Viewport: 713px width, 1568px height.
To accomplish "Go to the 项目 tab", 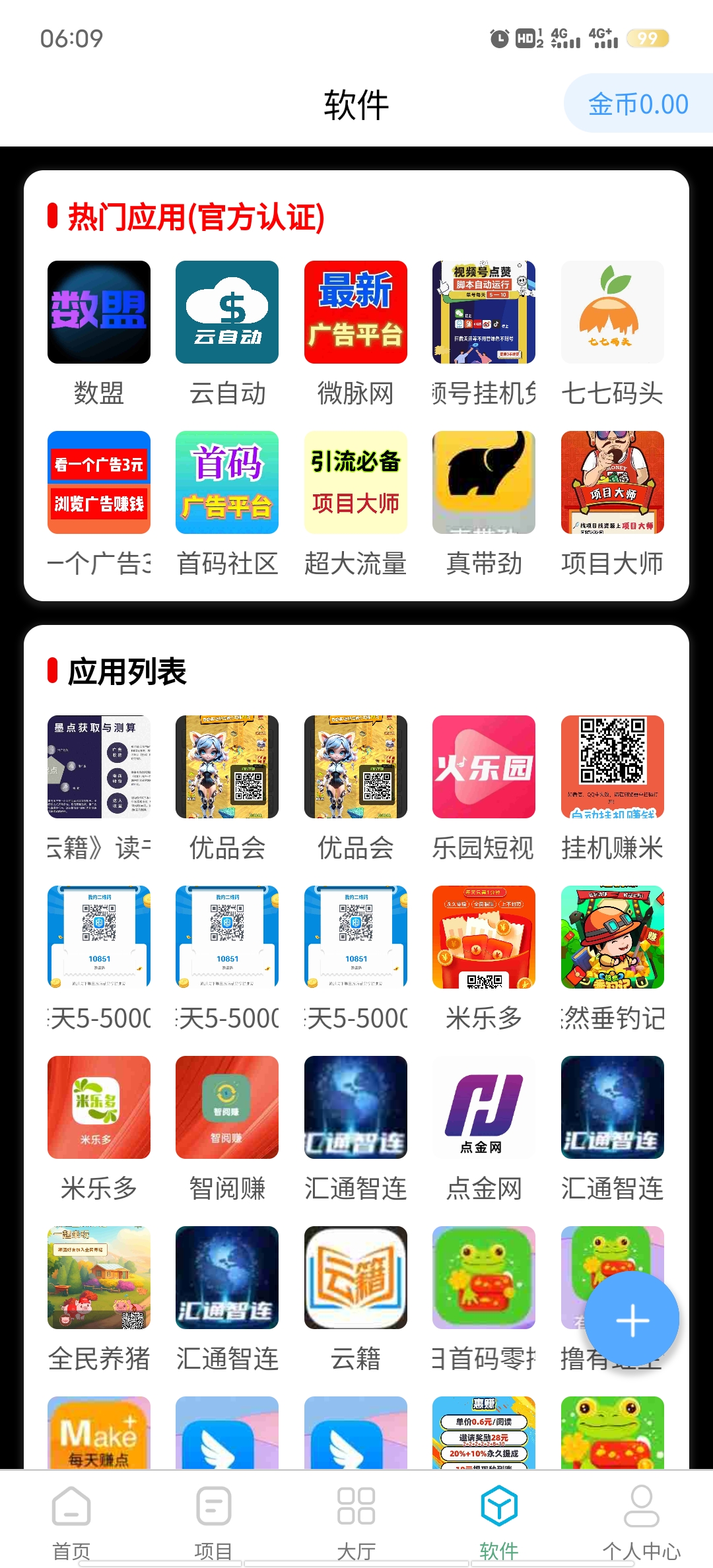I will pyautogui.click(x=213, y=1522).
